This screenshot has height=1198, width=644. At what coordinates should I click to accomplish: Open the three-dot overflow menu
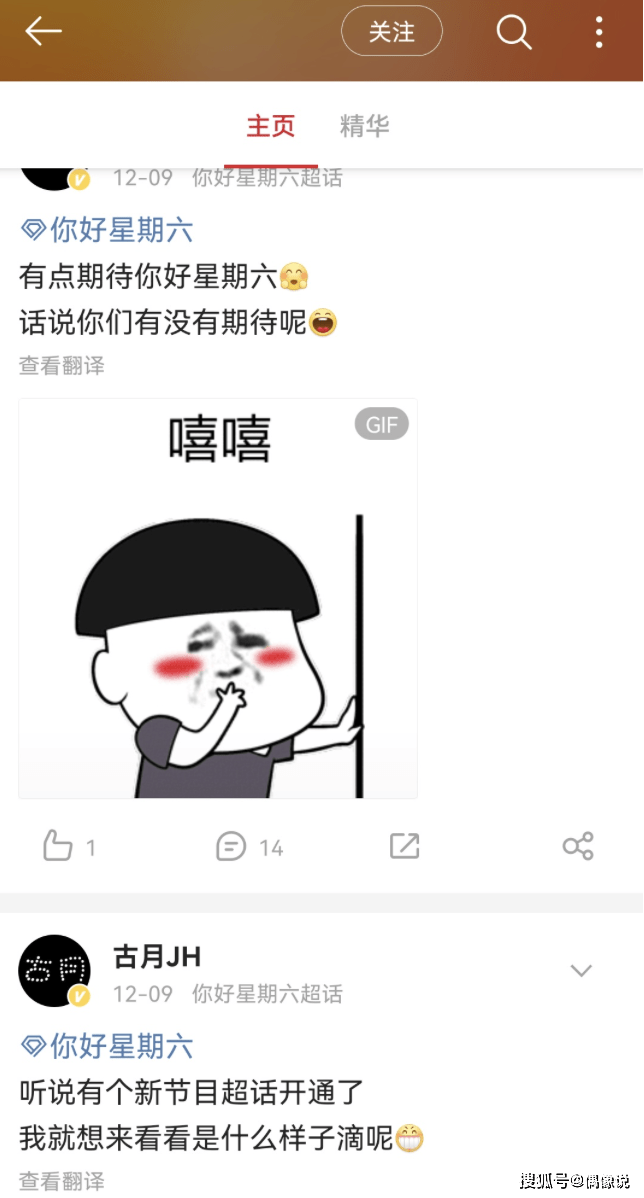pos(598,32)
